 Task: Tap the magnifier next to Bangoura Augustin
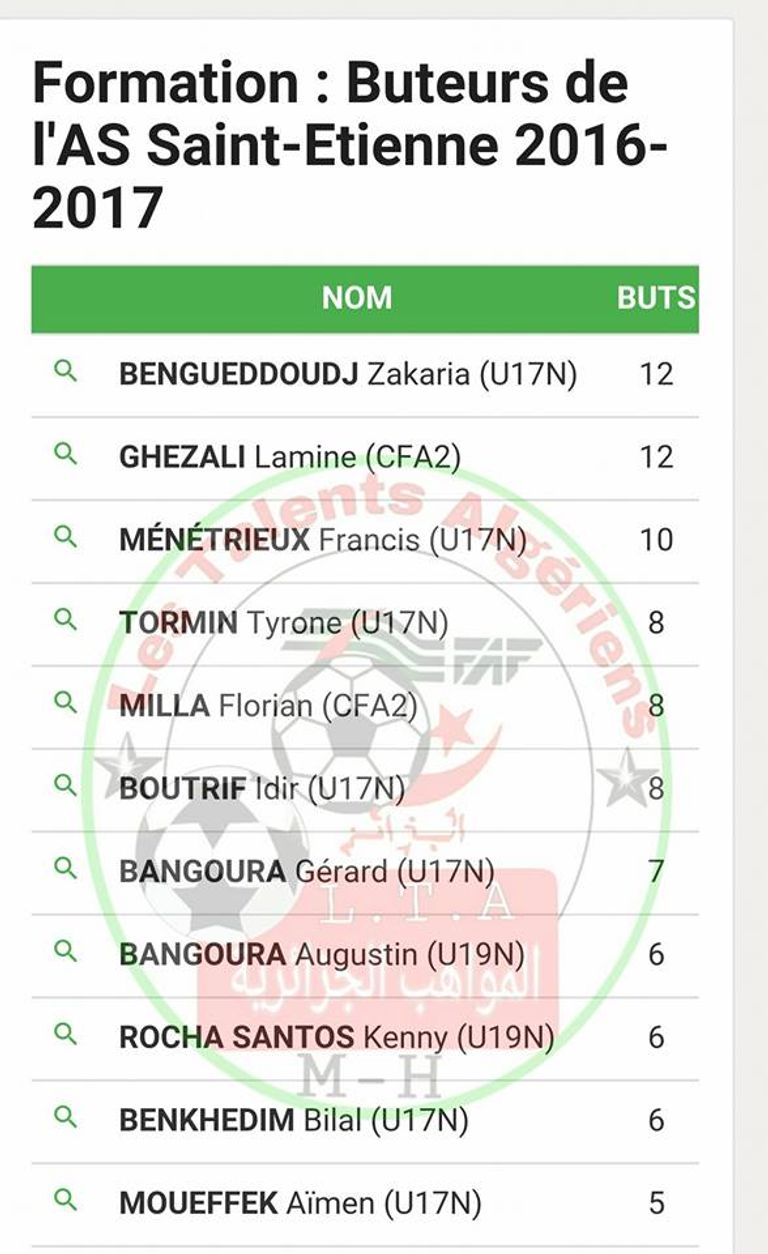pos(65,952)
